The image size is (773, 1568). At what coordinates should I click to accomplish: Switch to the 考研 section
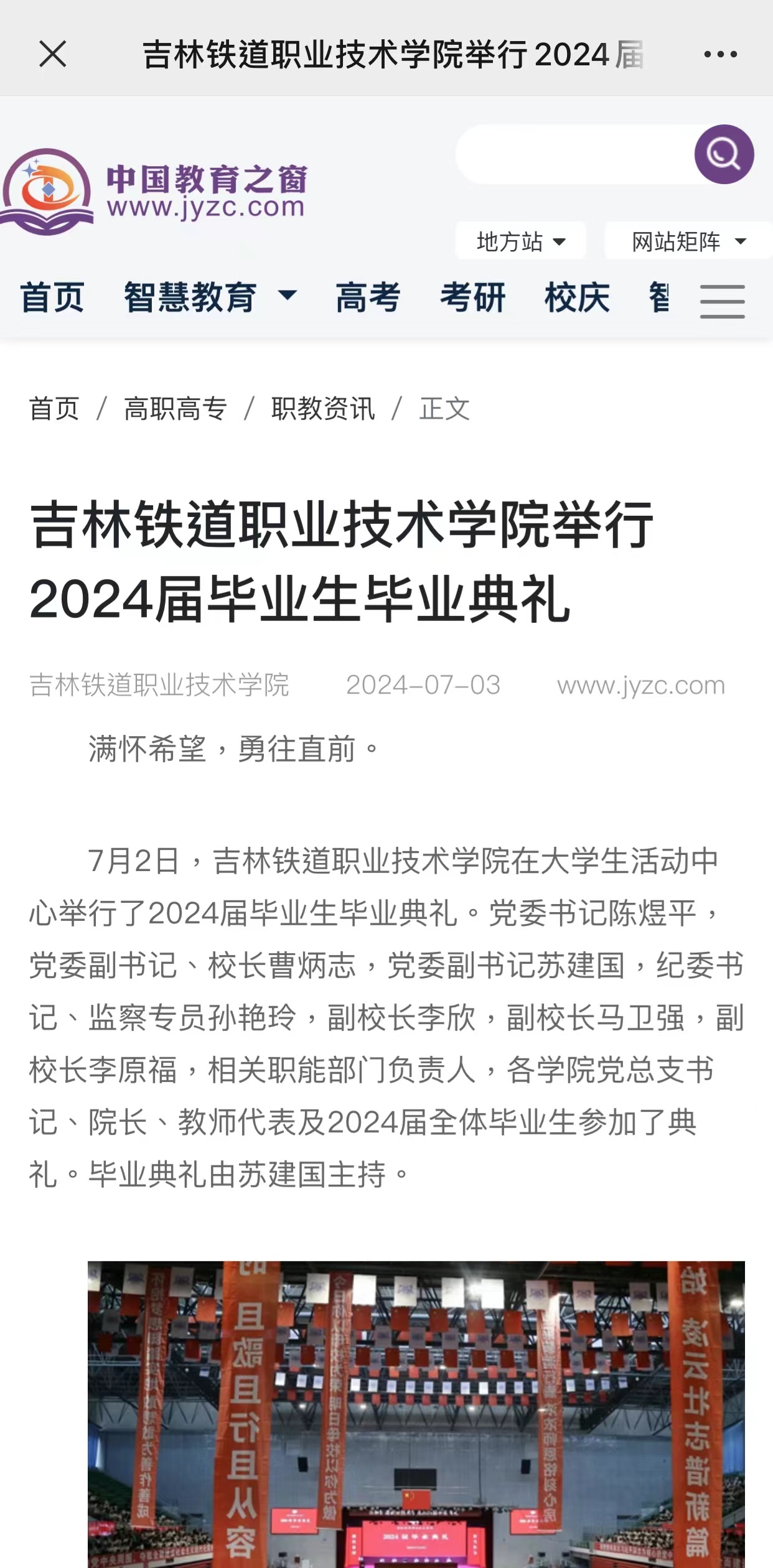[x=472, y=297]
